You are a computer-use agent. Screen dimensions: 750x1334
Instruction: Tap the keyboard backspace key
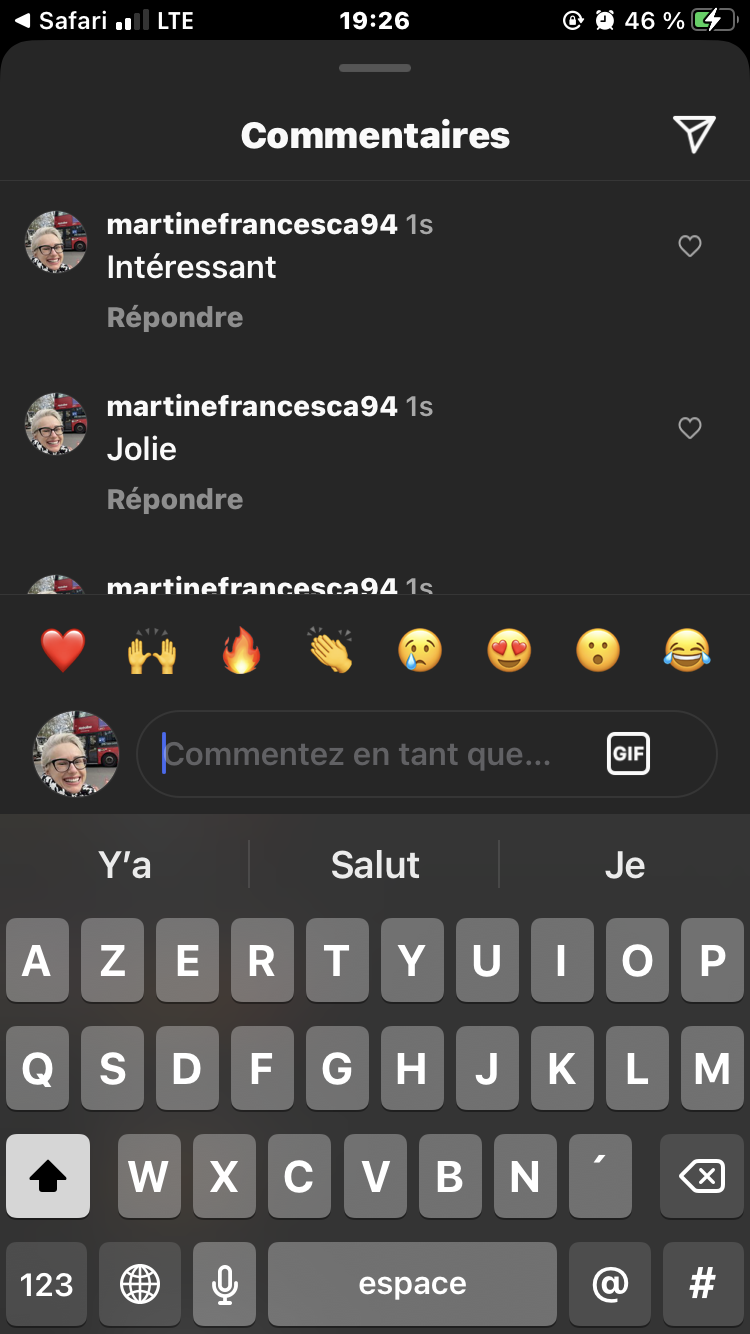pyautogui.click(x=702, y=1176)
